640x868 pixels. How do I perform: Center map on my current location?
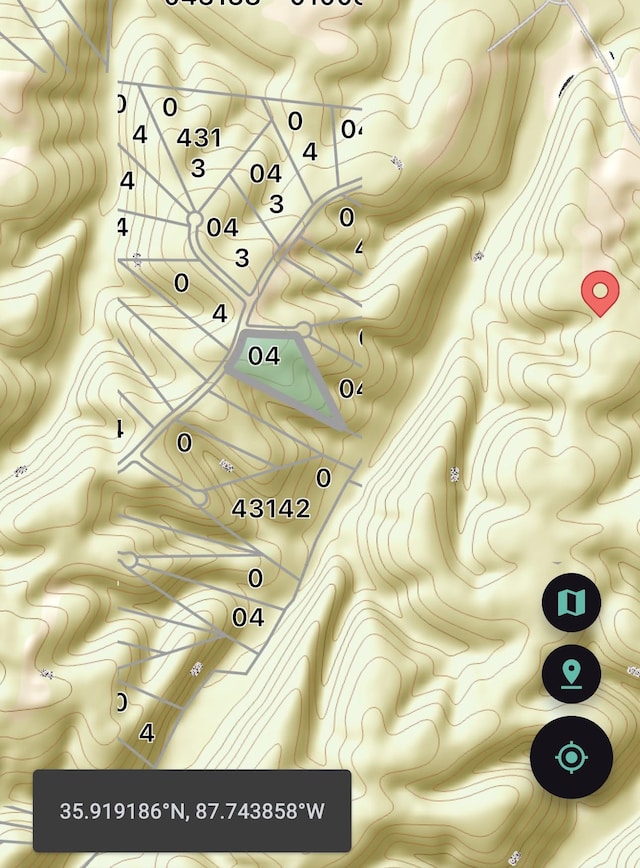[571, 757]
